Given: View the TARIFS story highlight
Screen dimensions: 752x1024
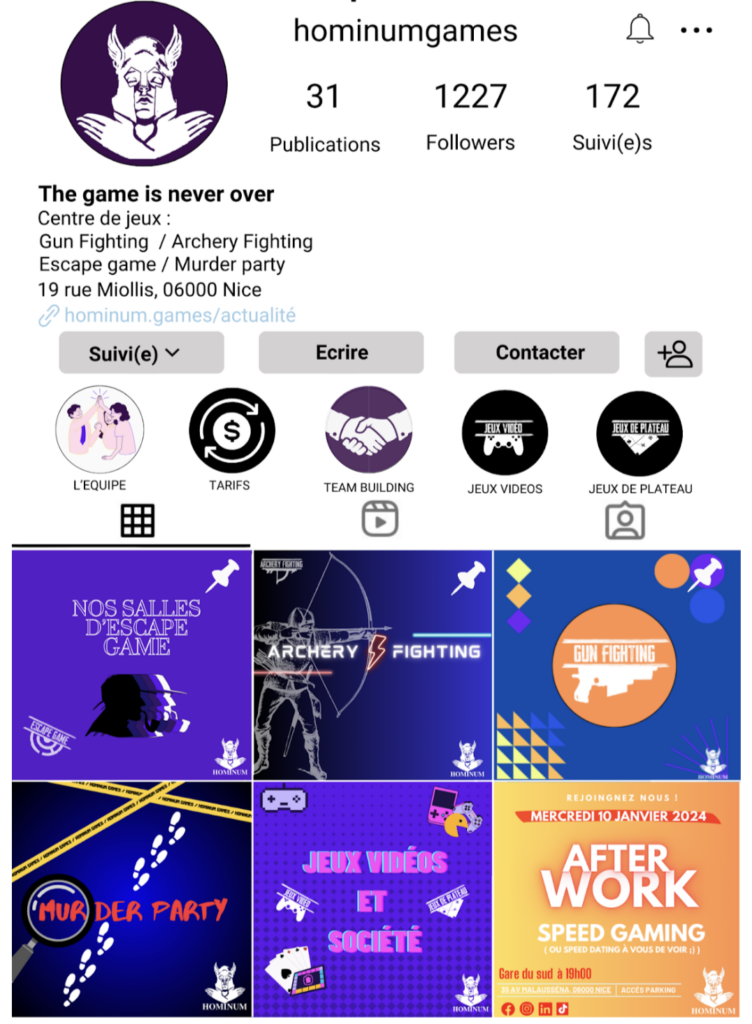Looking at the screenshot, I should [232, 431].
